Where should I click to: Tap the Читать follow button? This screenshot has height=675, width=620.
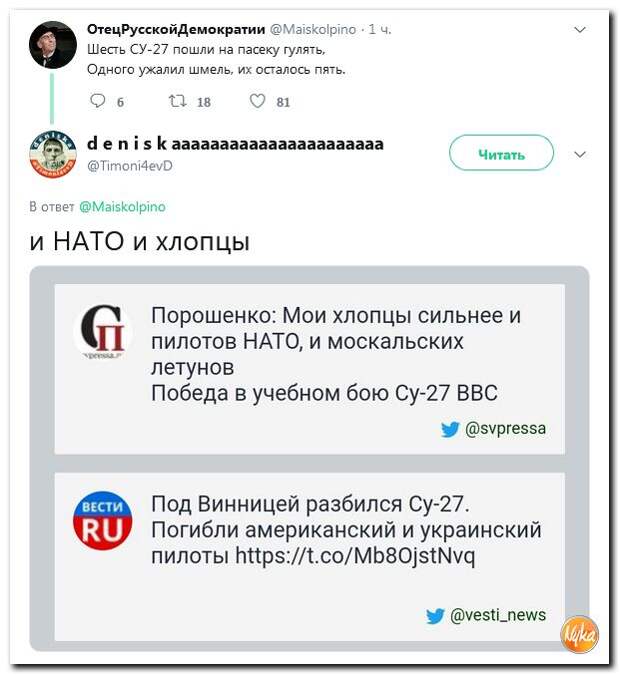[501, 154]
